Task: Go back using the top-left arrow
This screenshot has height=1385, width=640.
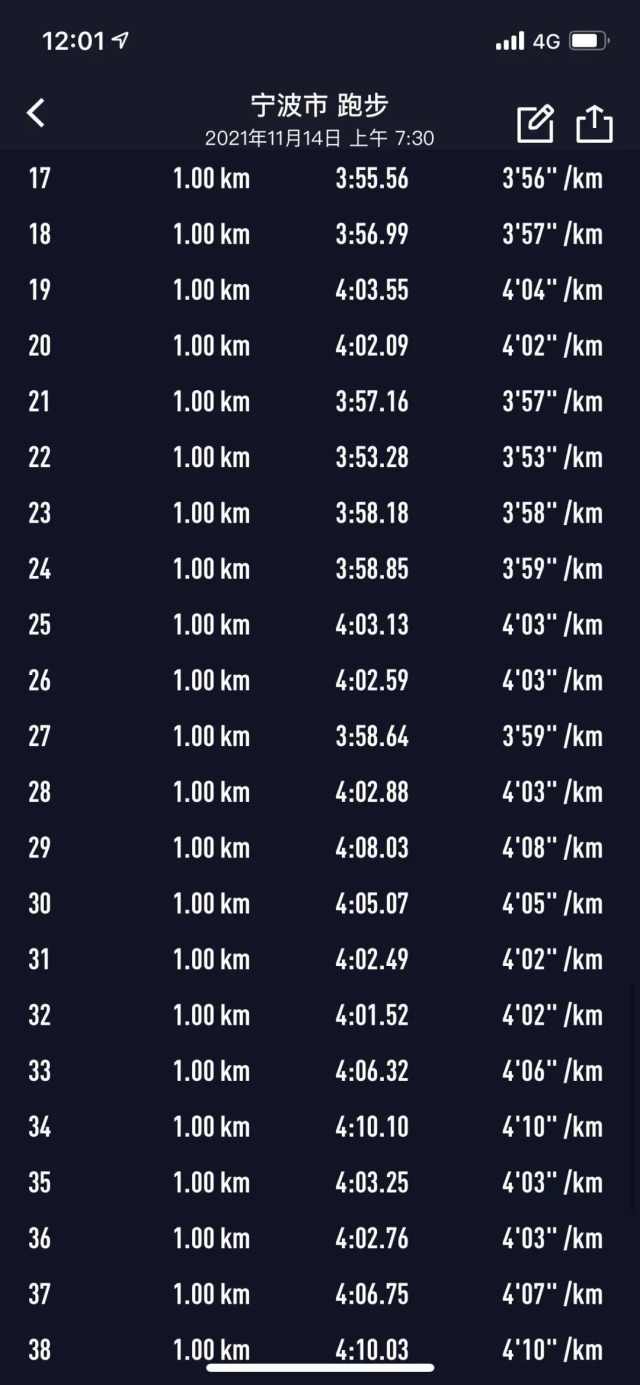Action: [36, 112]
